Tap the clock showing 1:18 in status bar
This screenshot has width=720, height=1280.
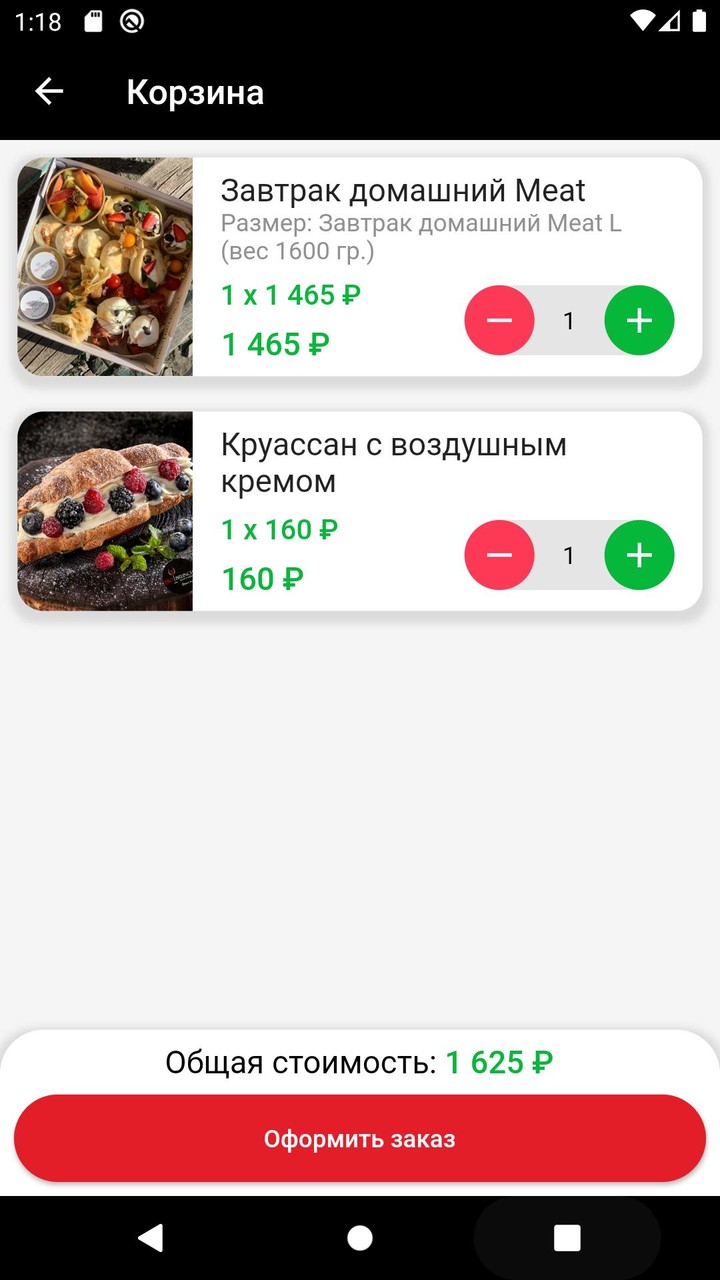click(38, 20)
